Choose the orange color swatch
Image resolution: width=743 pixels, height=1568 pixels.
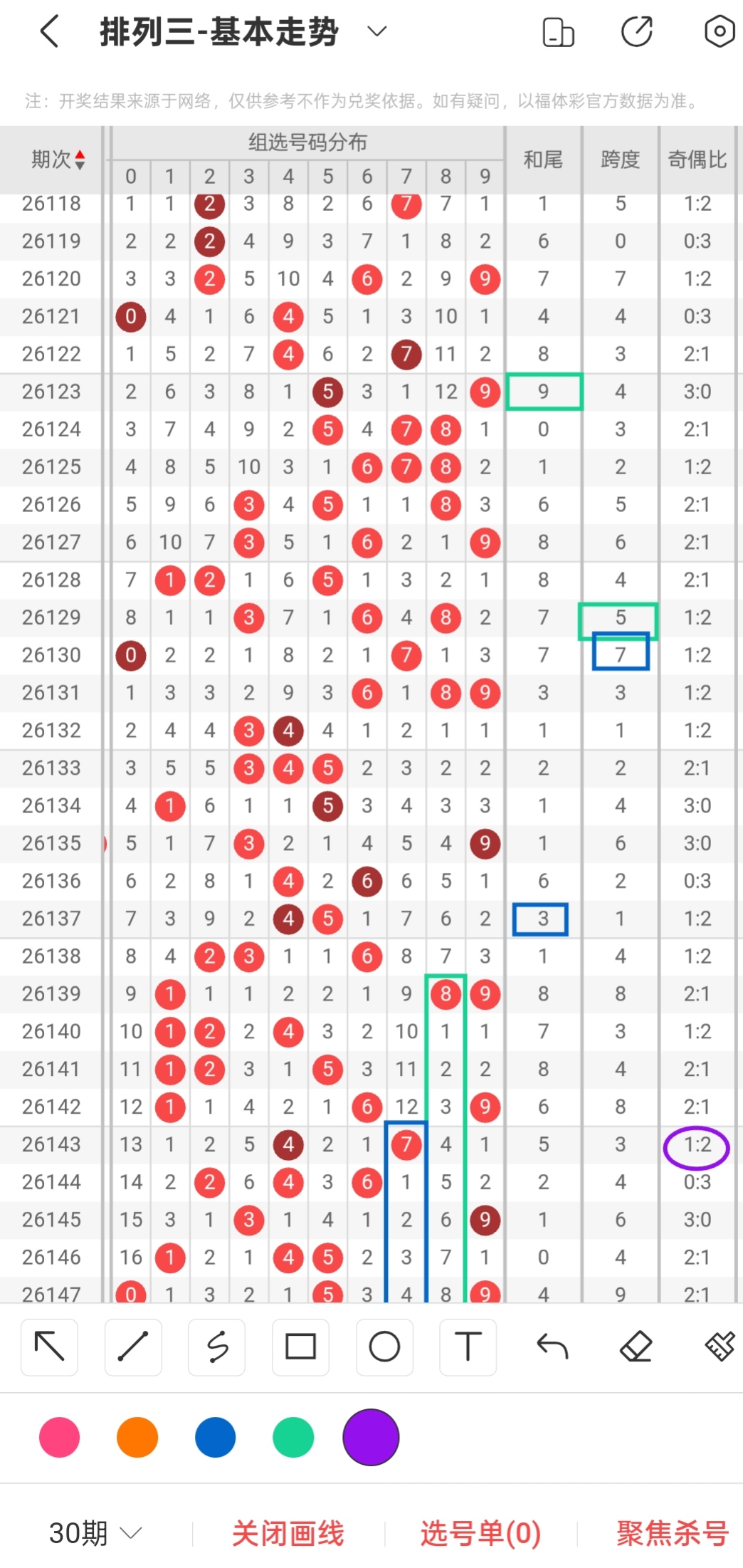coord(137,1437)
